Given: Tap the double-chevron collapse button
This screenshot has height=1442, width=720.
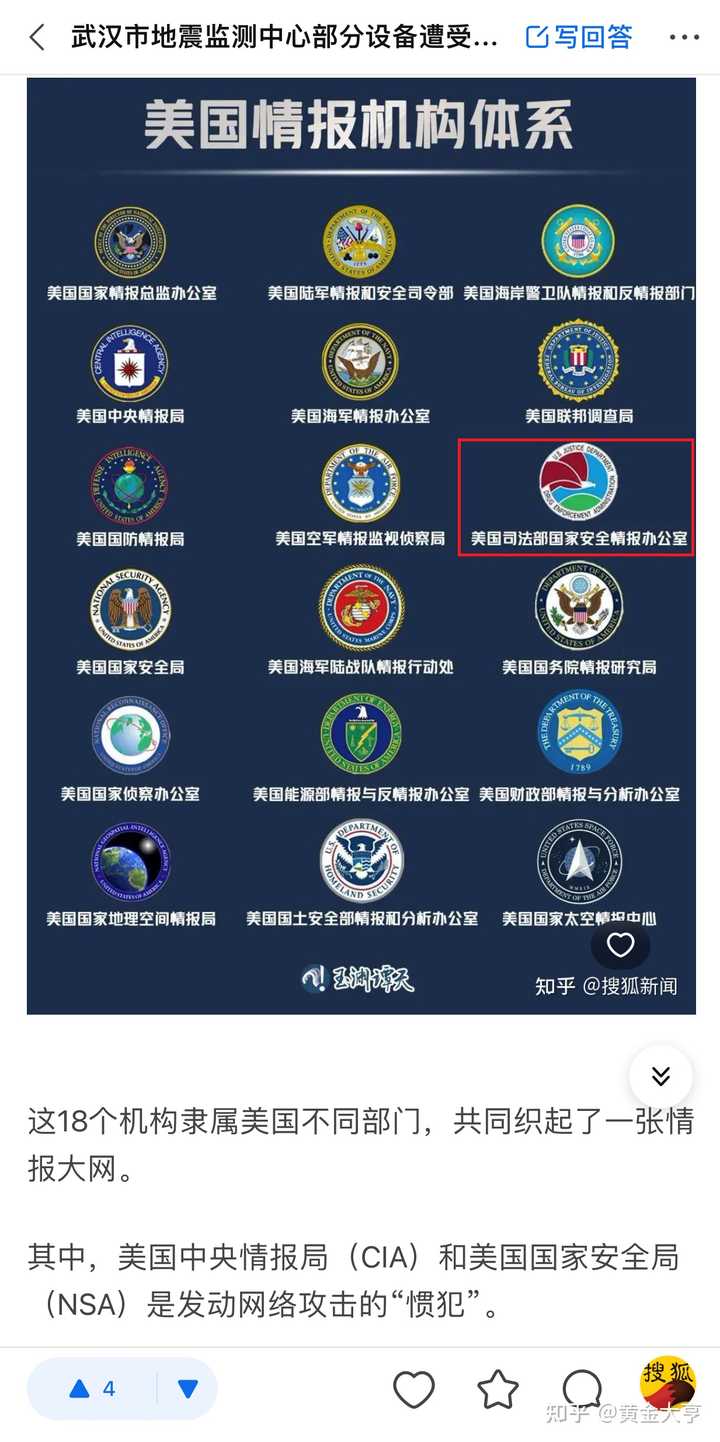Looking at the screenshot, I should click(661, 1076).
